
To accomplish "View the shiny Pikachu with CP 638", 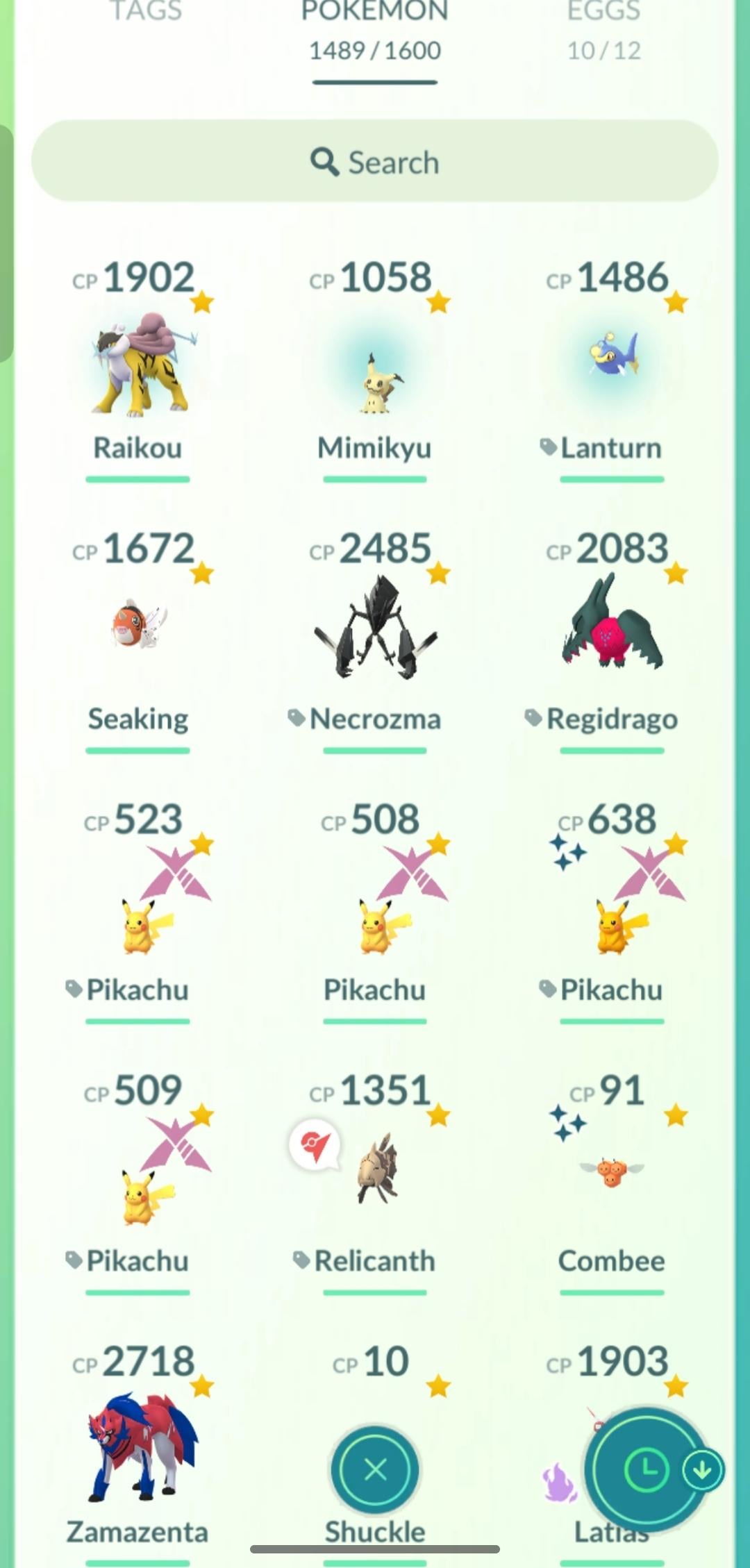I will [x=611, y=917].
